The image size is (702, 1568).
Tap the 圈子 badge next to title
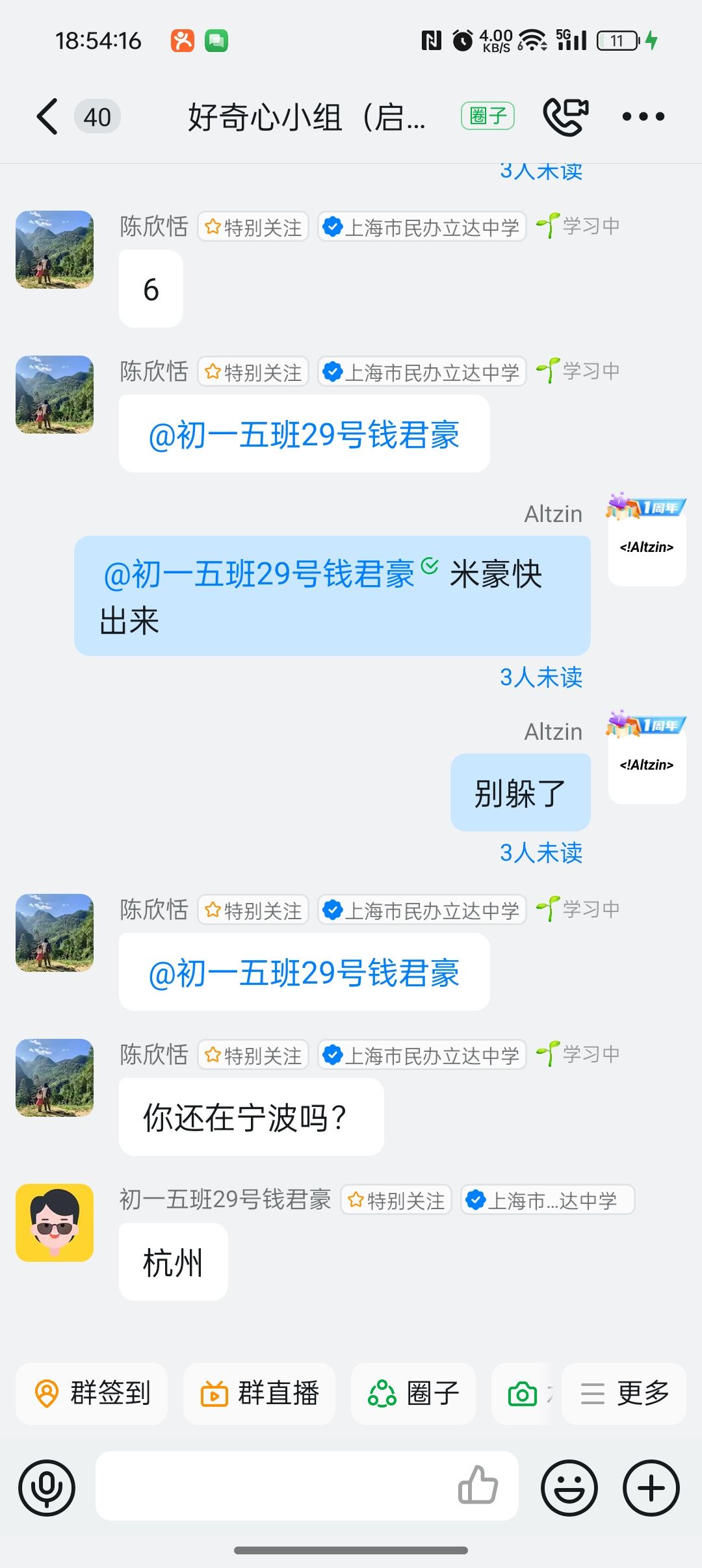pyautogui.click(x=487, y=116)
